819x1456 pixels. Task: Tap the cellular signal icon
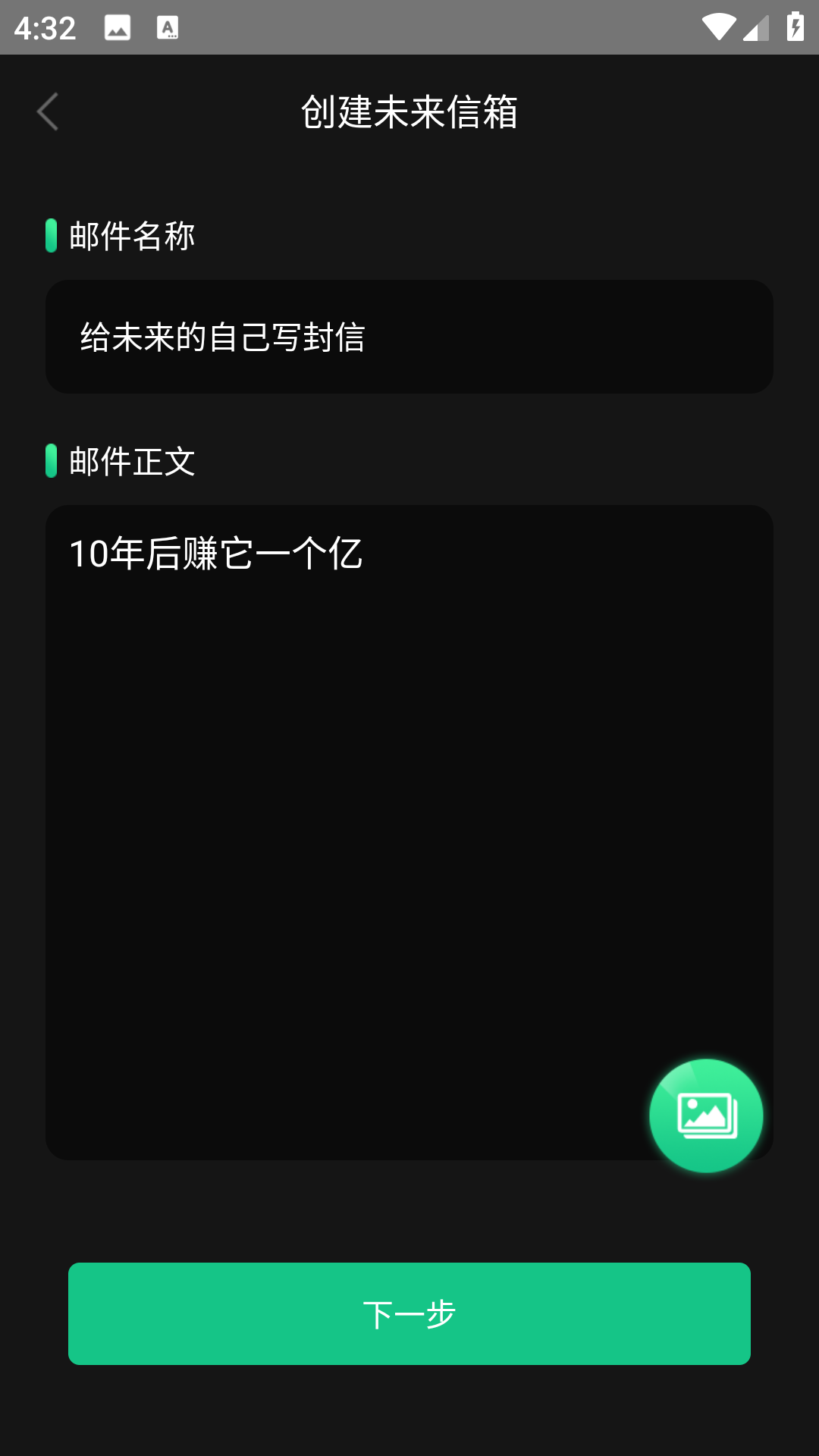(x=755, y=27)
